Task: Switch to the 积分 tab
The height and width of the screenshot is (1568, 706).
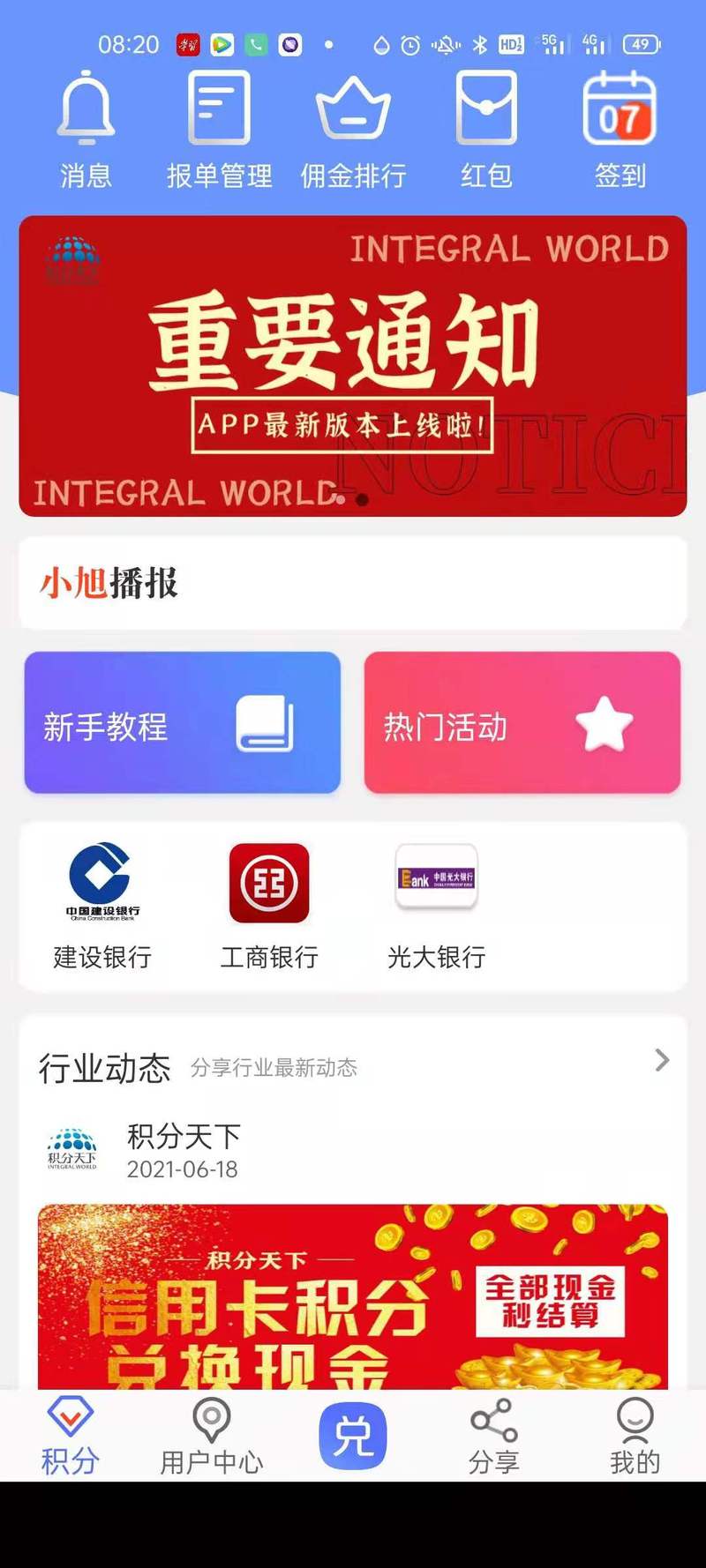Action: 71,1437
